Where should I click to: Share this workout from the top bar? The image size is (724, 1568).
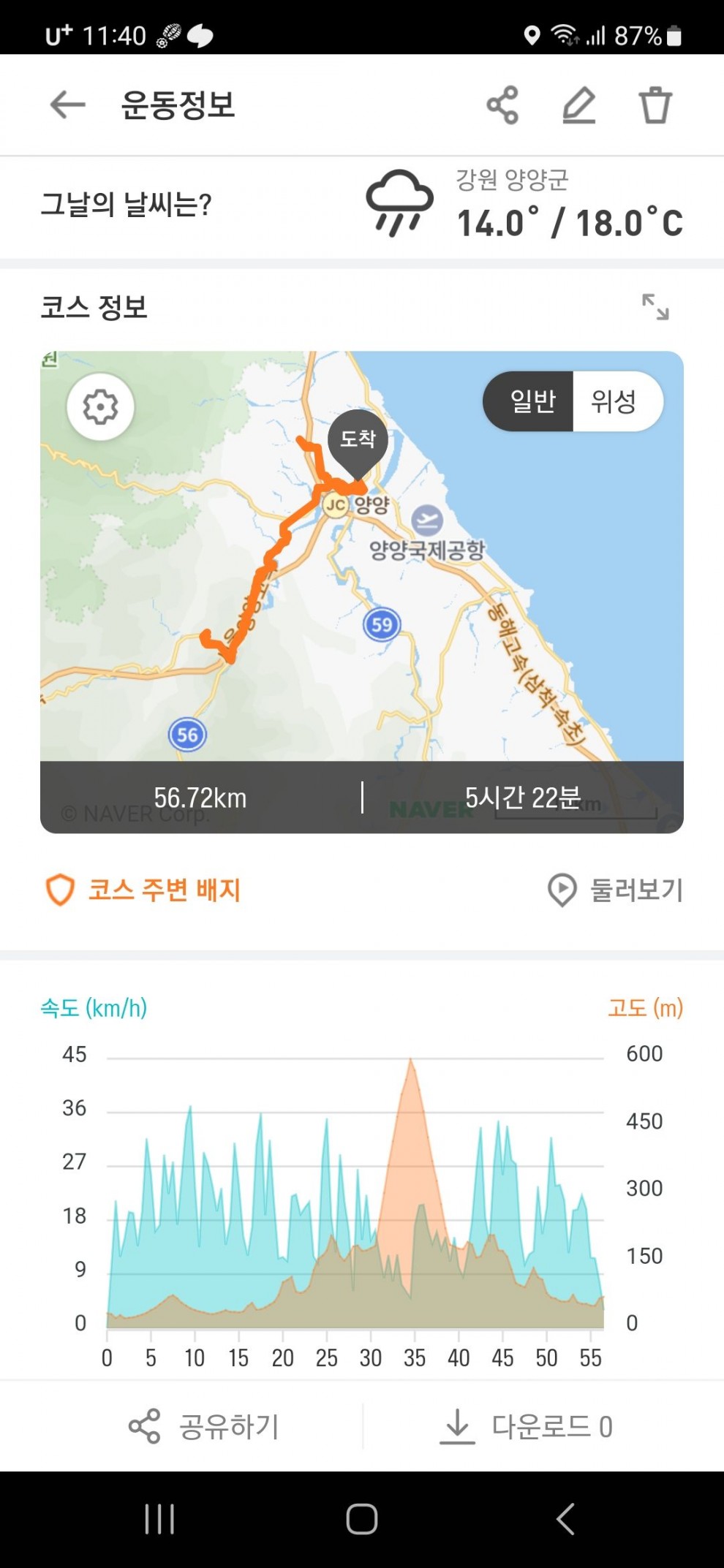(x=502, y=105)
